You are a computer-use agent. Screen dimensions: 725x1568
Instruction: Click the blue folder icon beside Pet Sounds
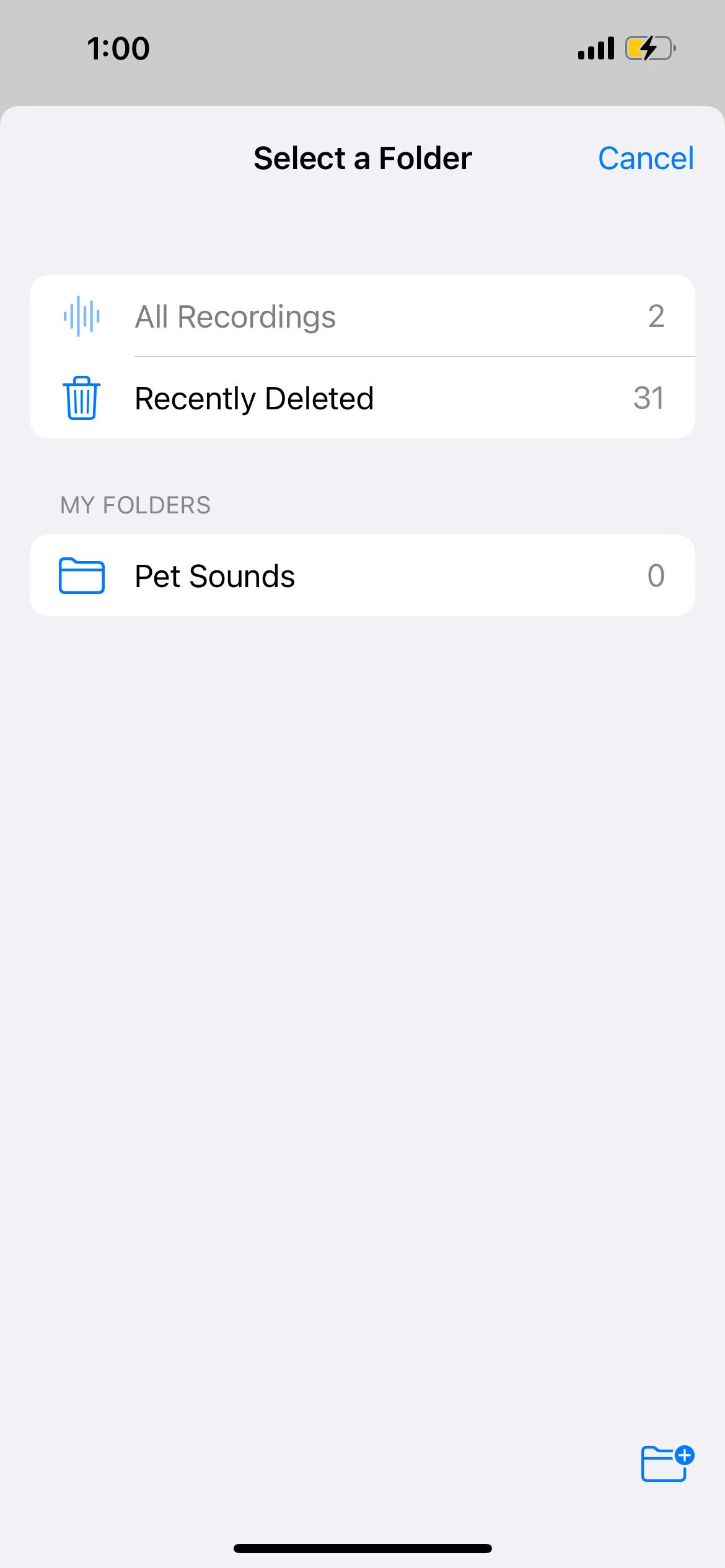click(81, 575)
